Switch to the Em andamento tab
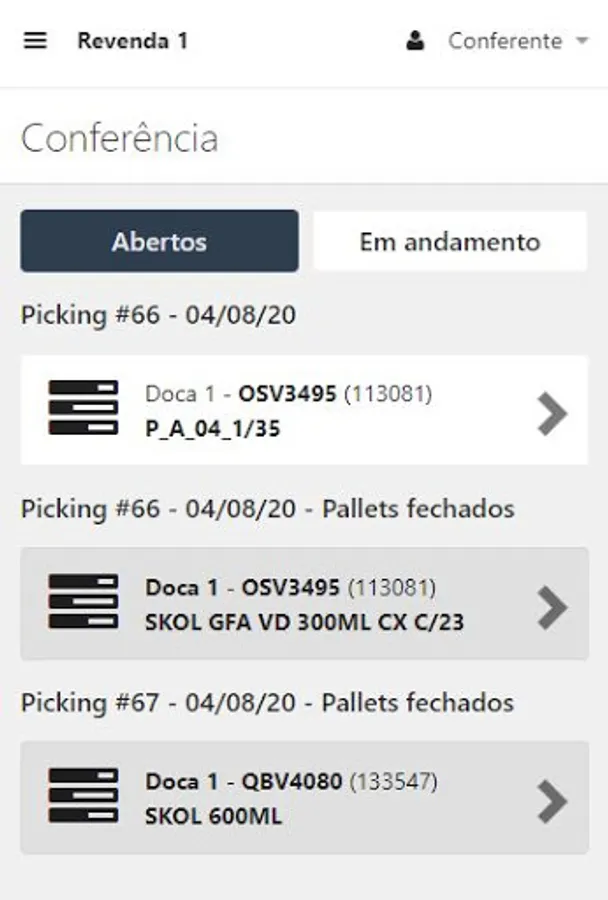The height and width of the screenshot is (900, 608). tap(450, 241)
